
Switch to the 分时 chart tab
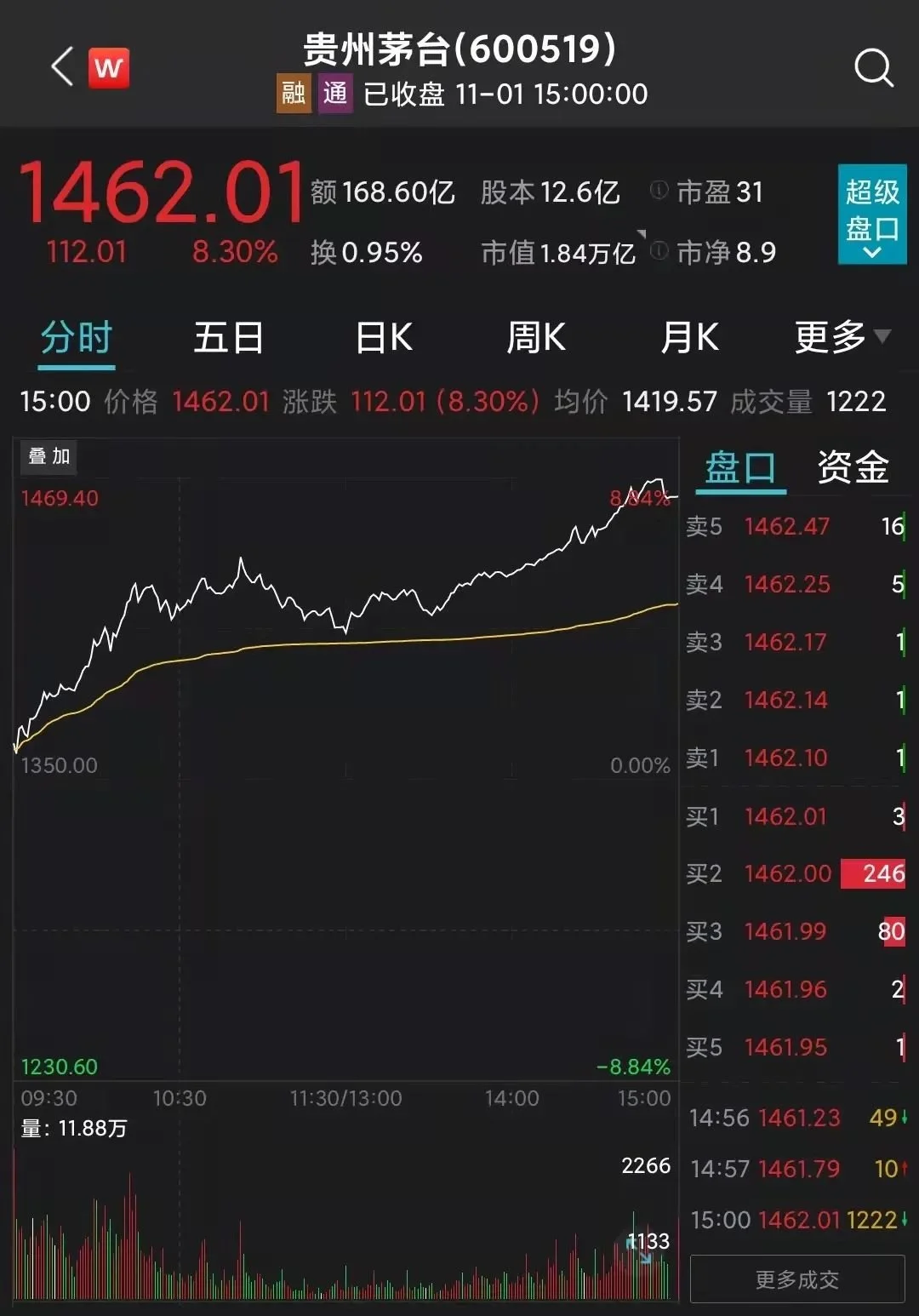(77, 338)
